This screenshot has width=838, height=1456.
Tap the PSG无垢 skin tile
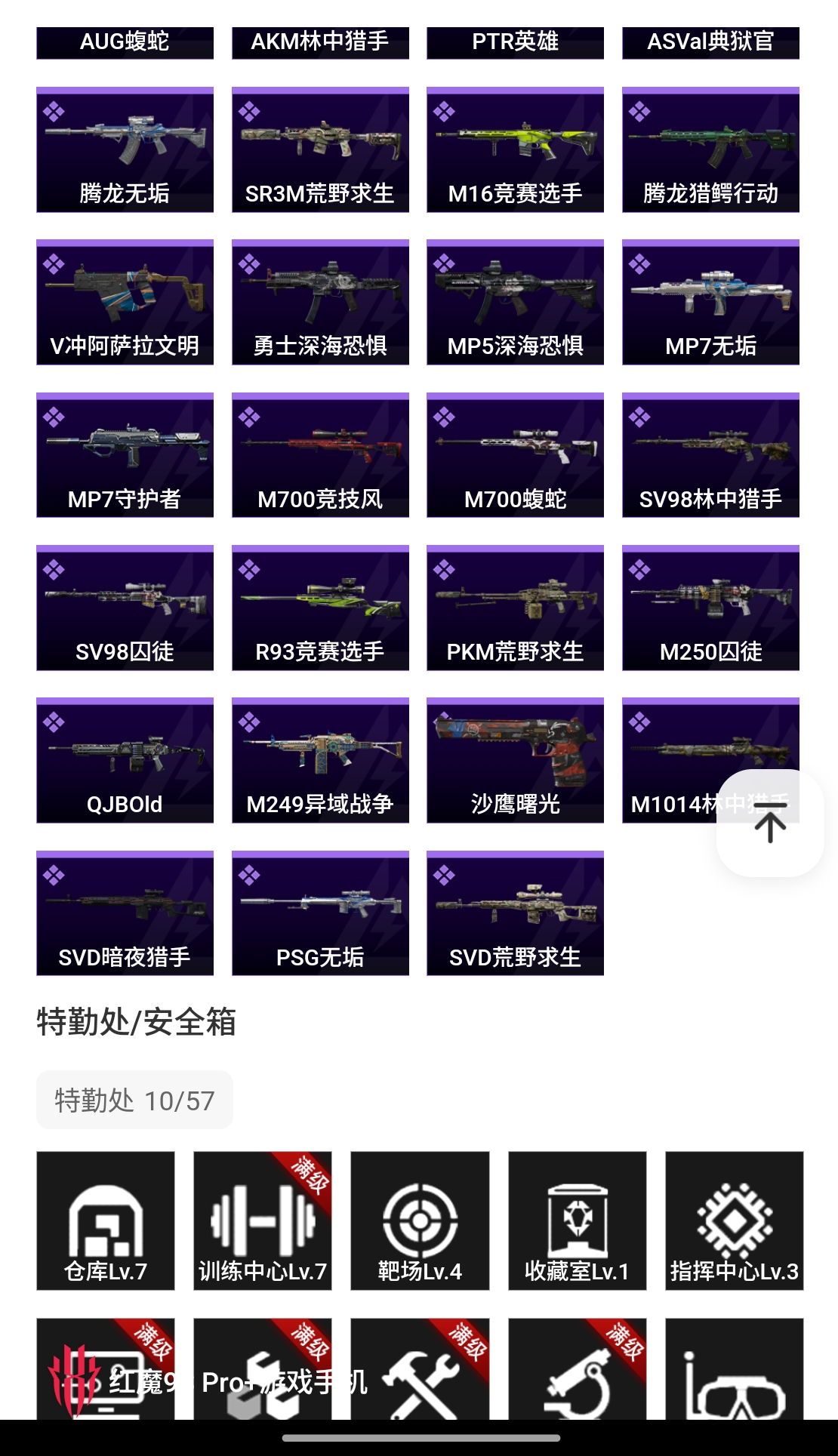[x=320, y=913]
